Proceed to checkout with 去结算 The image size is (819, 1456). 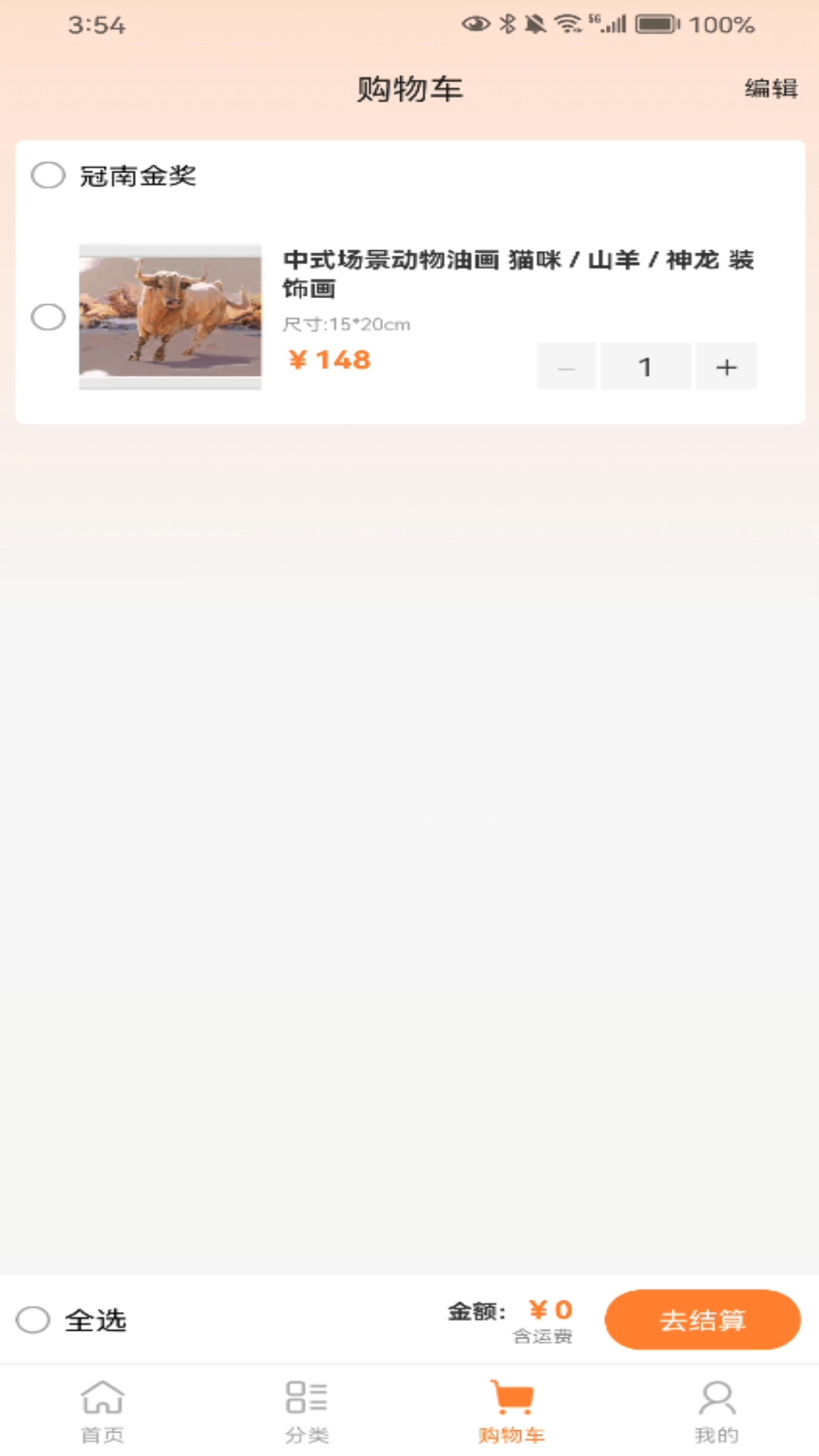(x=702, y=1320)
